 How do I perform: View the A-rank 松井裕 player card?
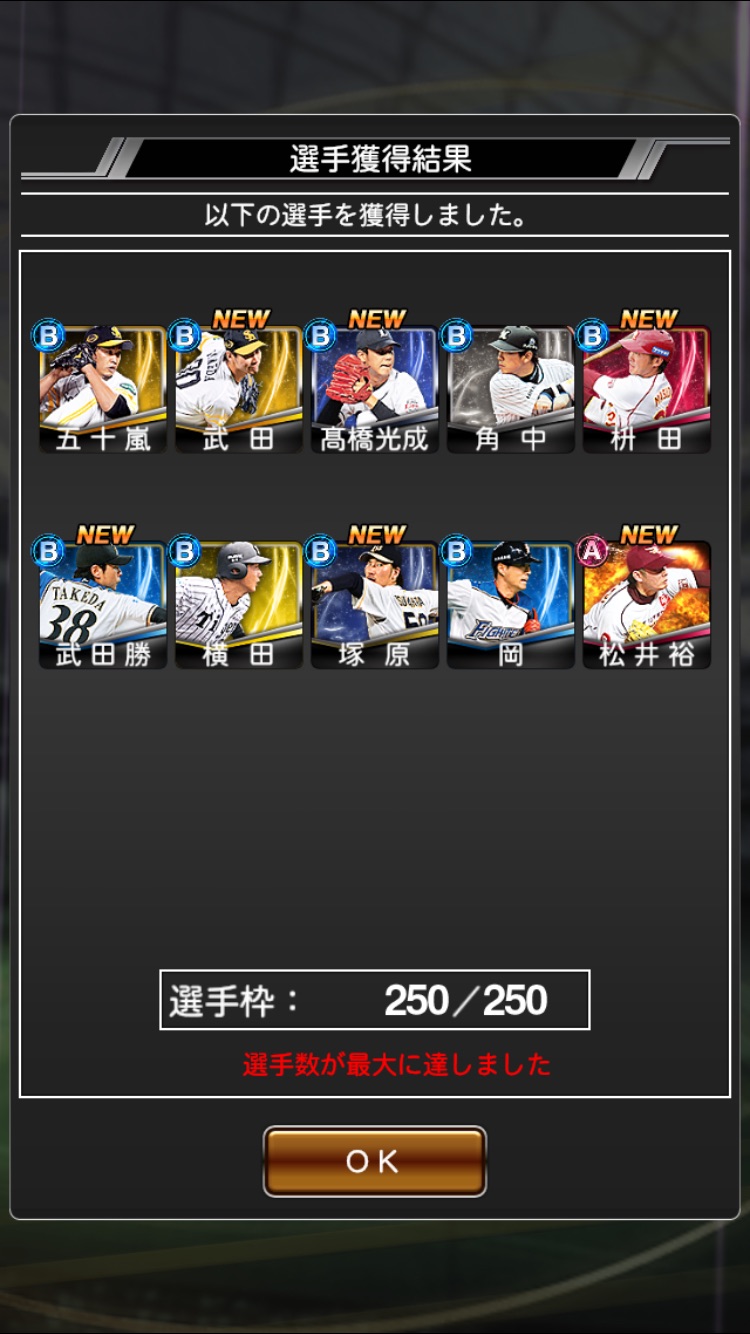click(646, 605)
